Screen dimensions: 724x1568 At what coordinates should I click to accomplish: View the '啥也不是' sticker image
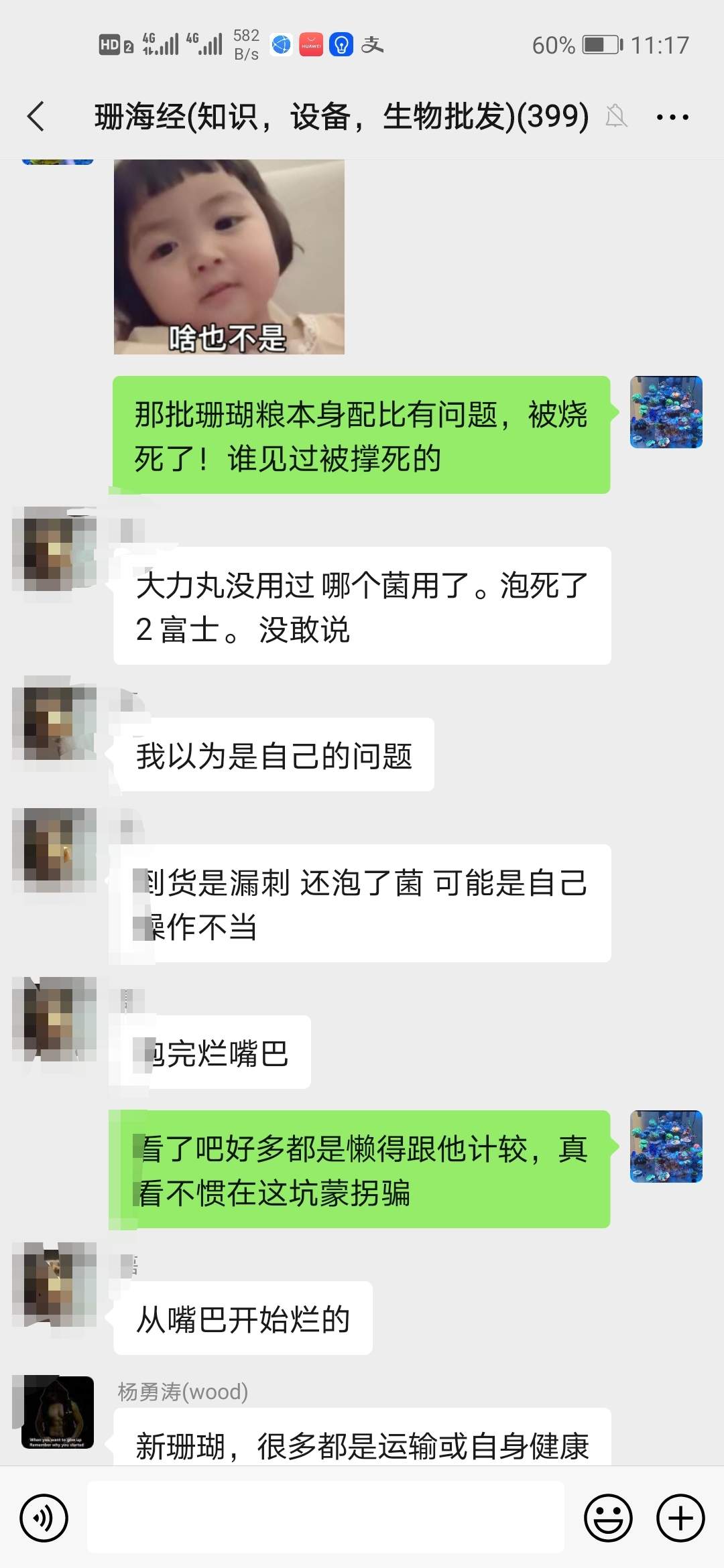pyautogui.click(x=229, y=257)
